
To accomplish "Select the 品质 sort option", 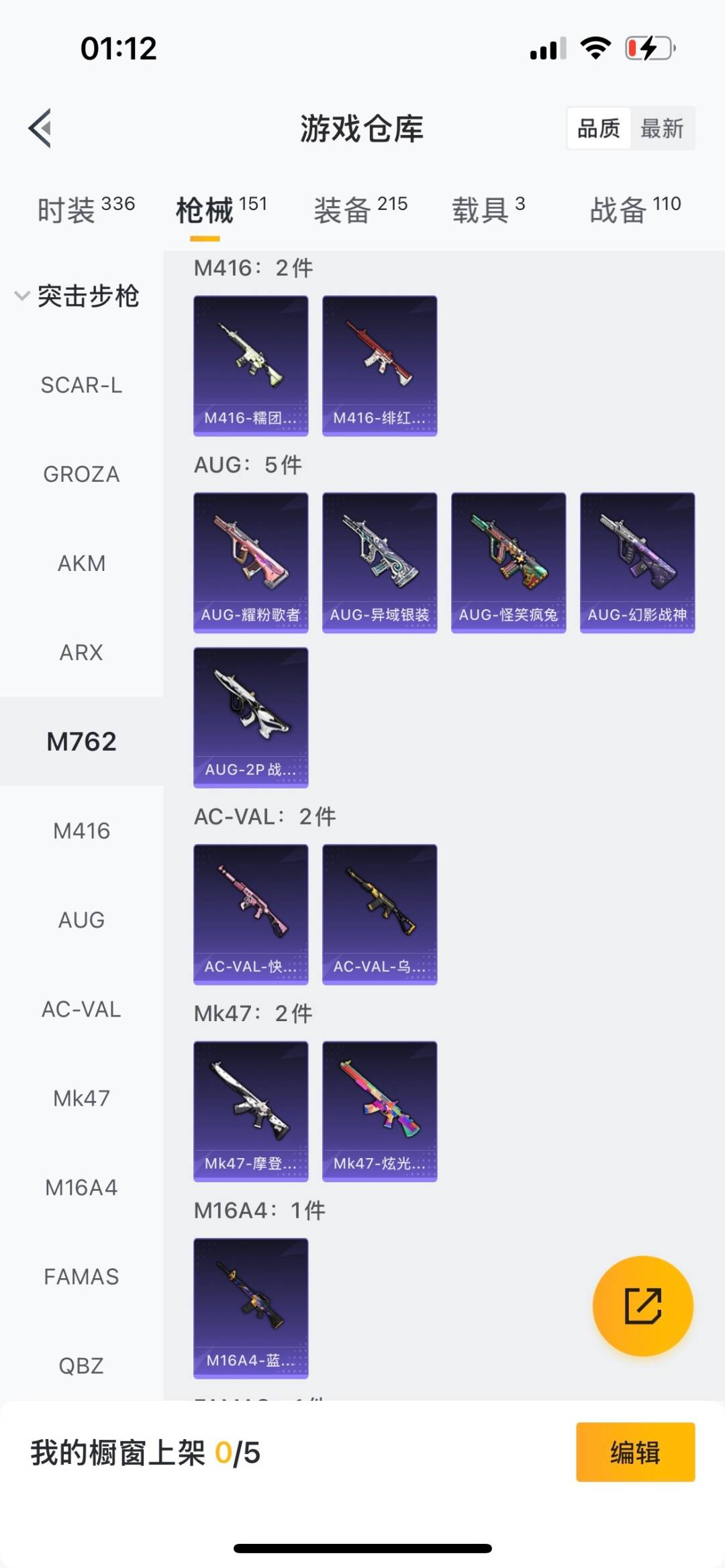I will tap(599, 128).
